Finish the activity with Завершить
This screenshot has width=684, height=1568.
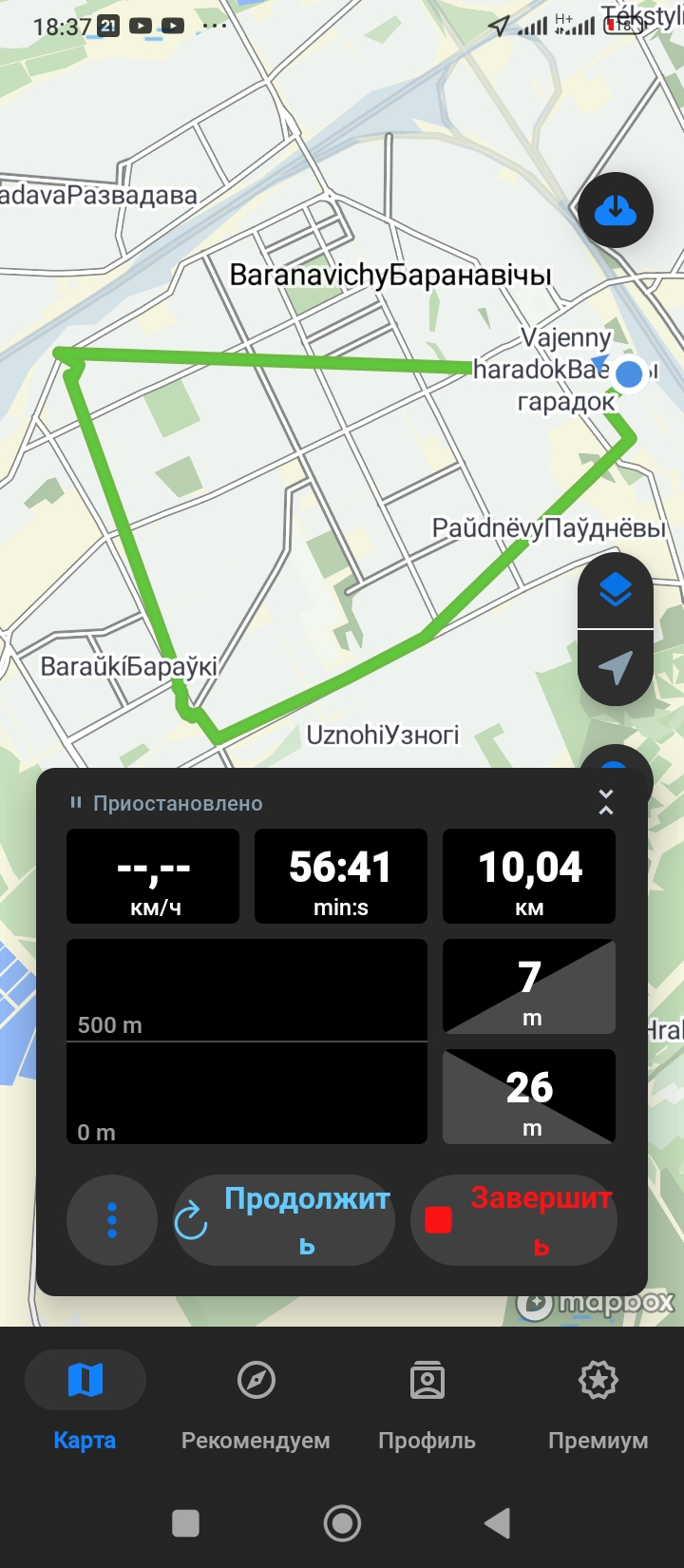[514, 1220]
